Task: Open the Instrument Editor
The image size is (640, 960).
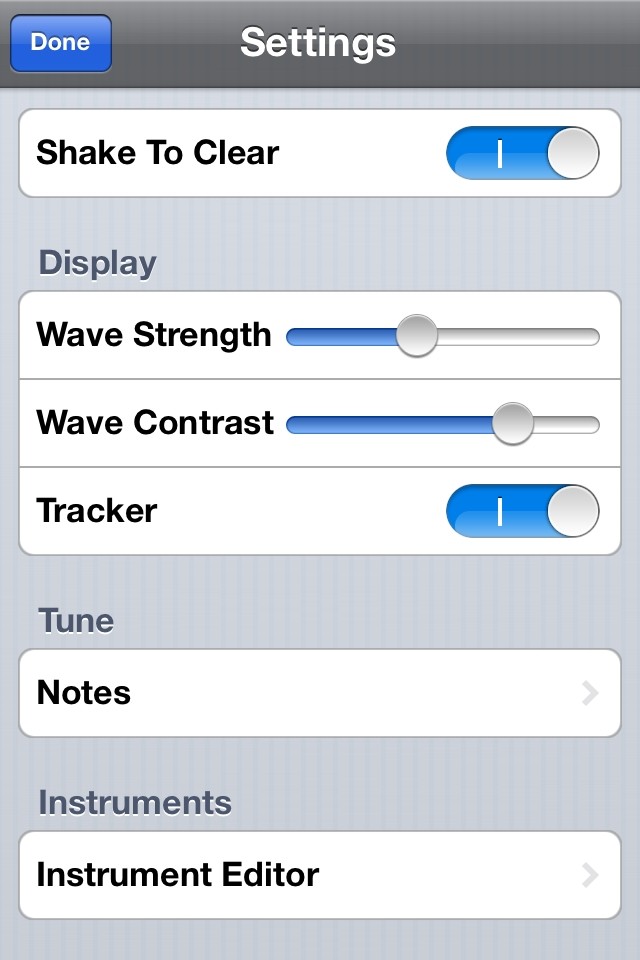Action: click(x=320, y=875)
